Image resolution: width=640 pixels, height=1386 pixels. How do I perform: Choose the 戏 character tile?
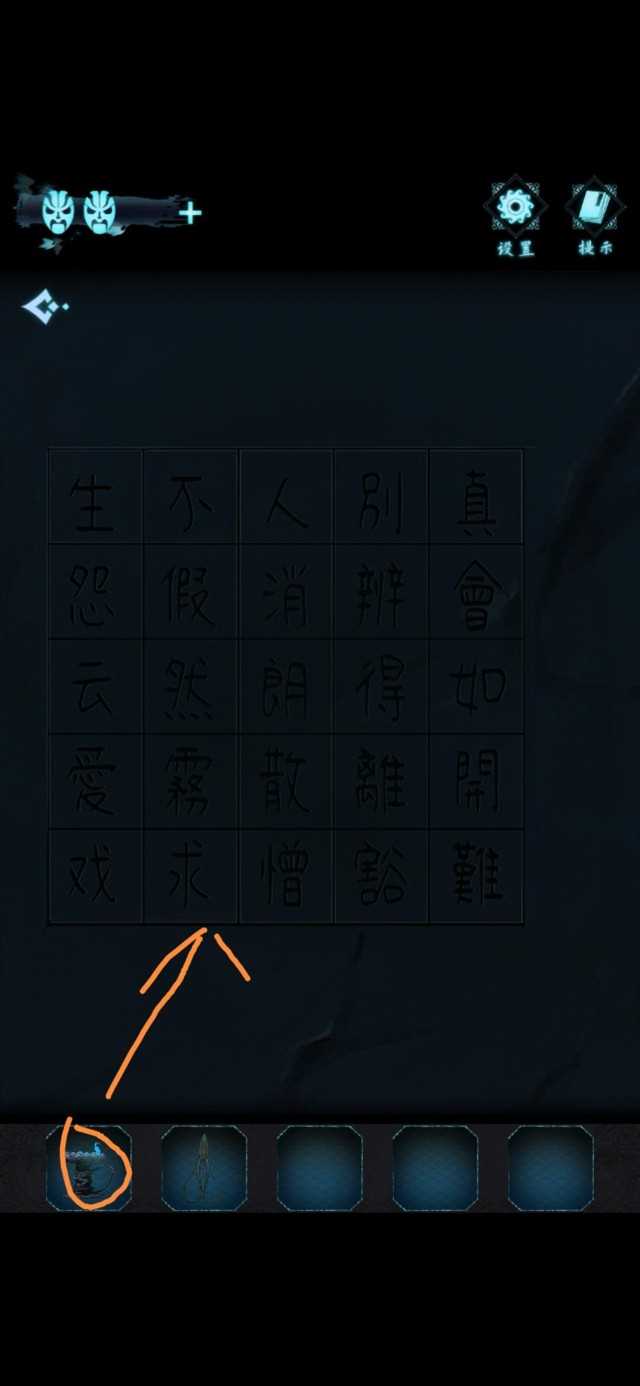[x=95, y=877]
